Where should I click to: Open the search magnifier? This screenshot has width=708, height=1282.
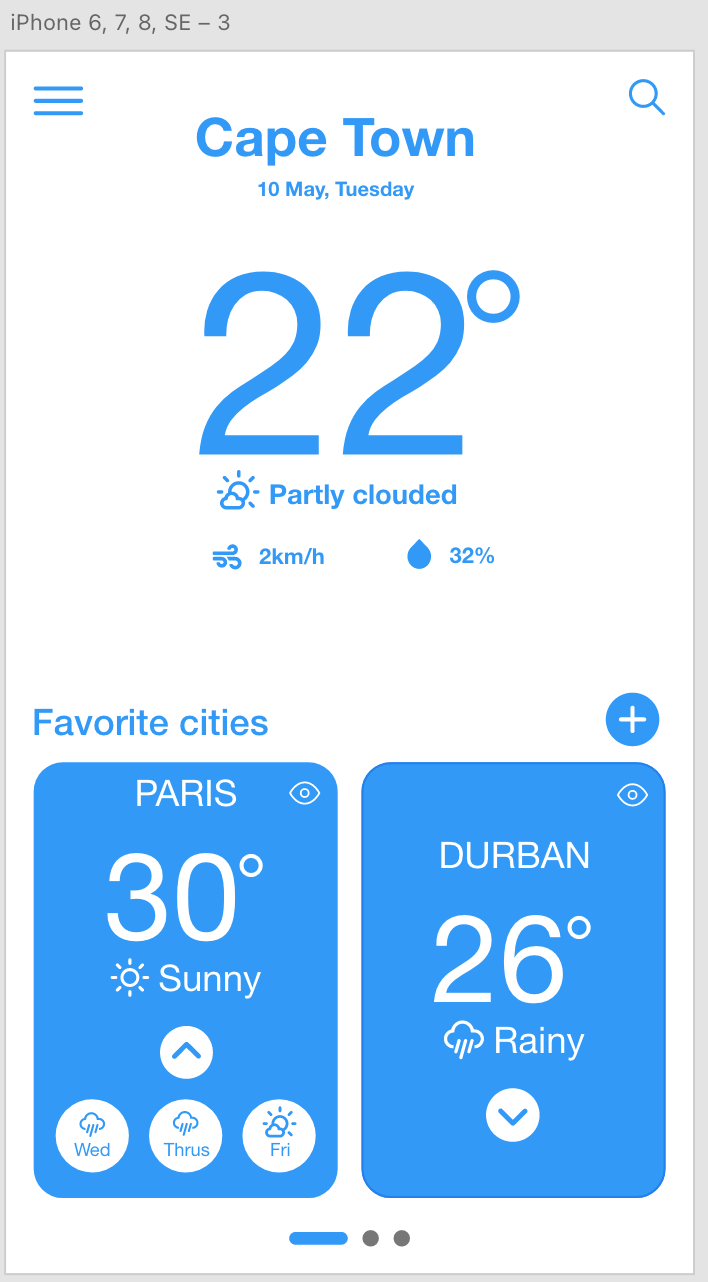click(x=646, y=98)
